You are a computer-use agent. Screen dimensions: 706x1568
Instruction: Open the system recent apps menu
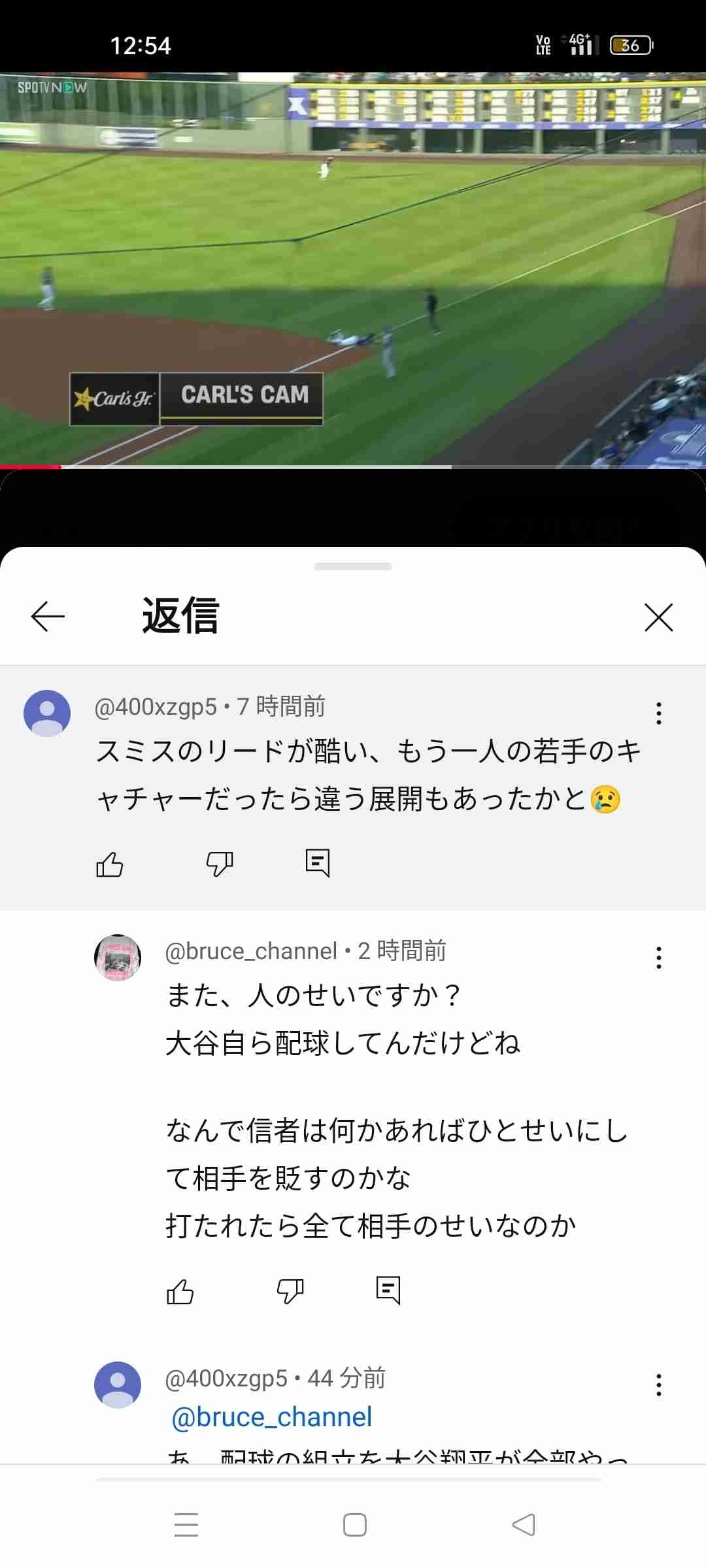click(186, 1525)
